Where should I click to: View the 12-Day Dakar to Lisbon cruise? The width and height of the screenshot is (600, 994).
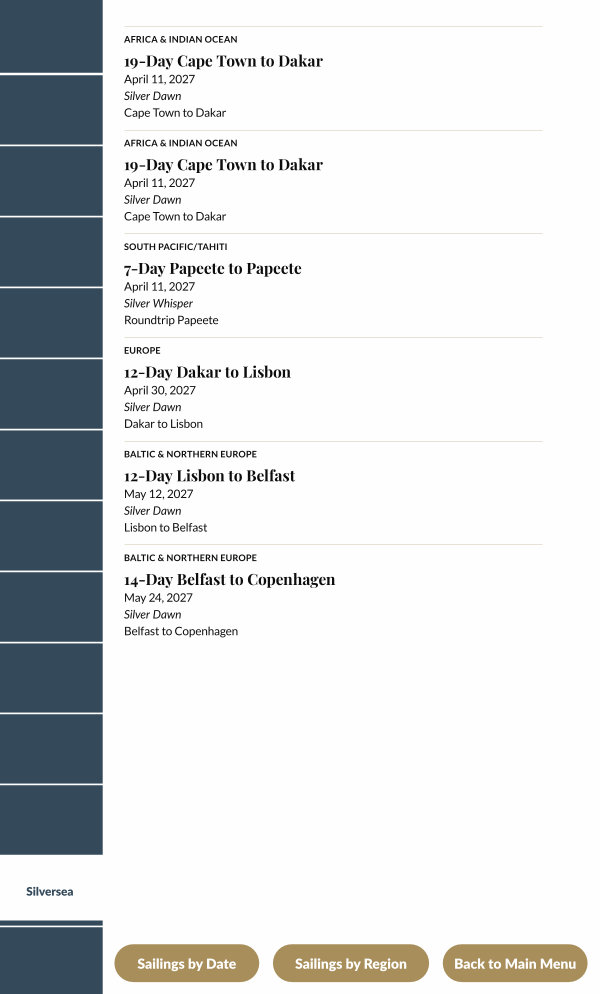(x=207, y=372)
